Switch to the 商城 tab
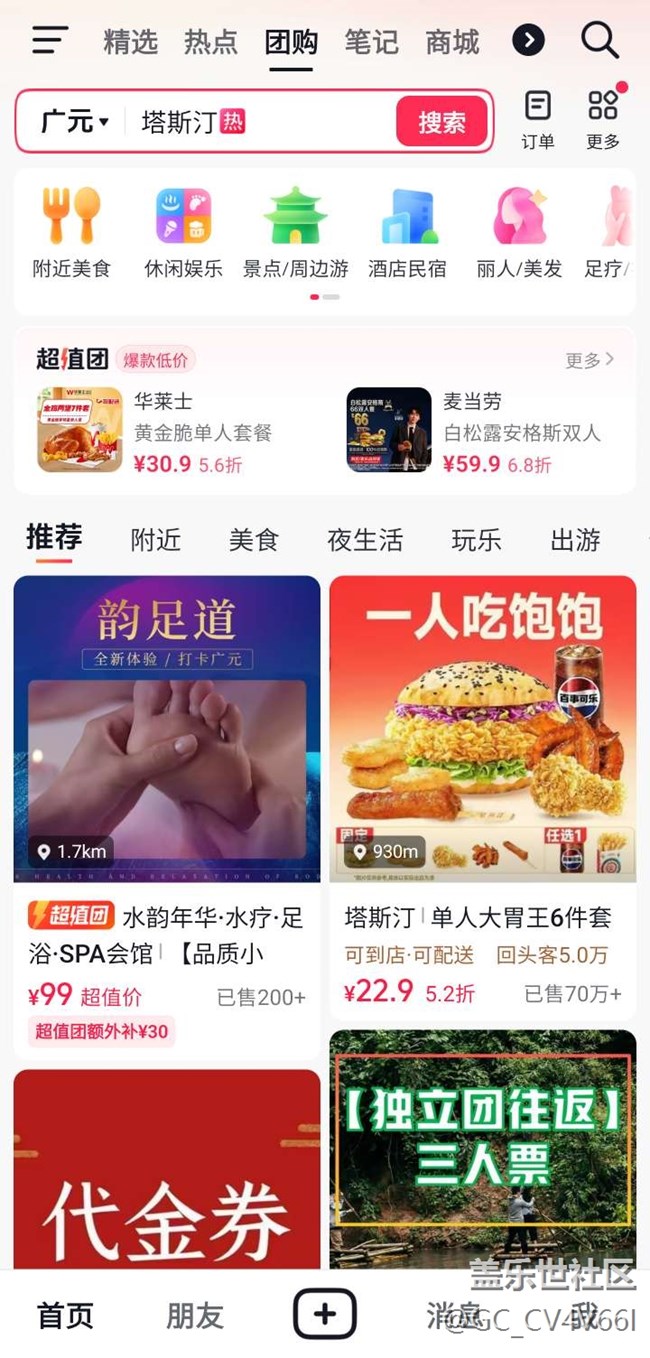650x1358 pixels. 452,42
